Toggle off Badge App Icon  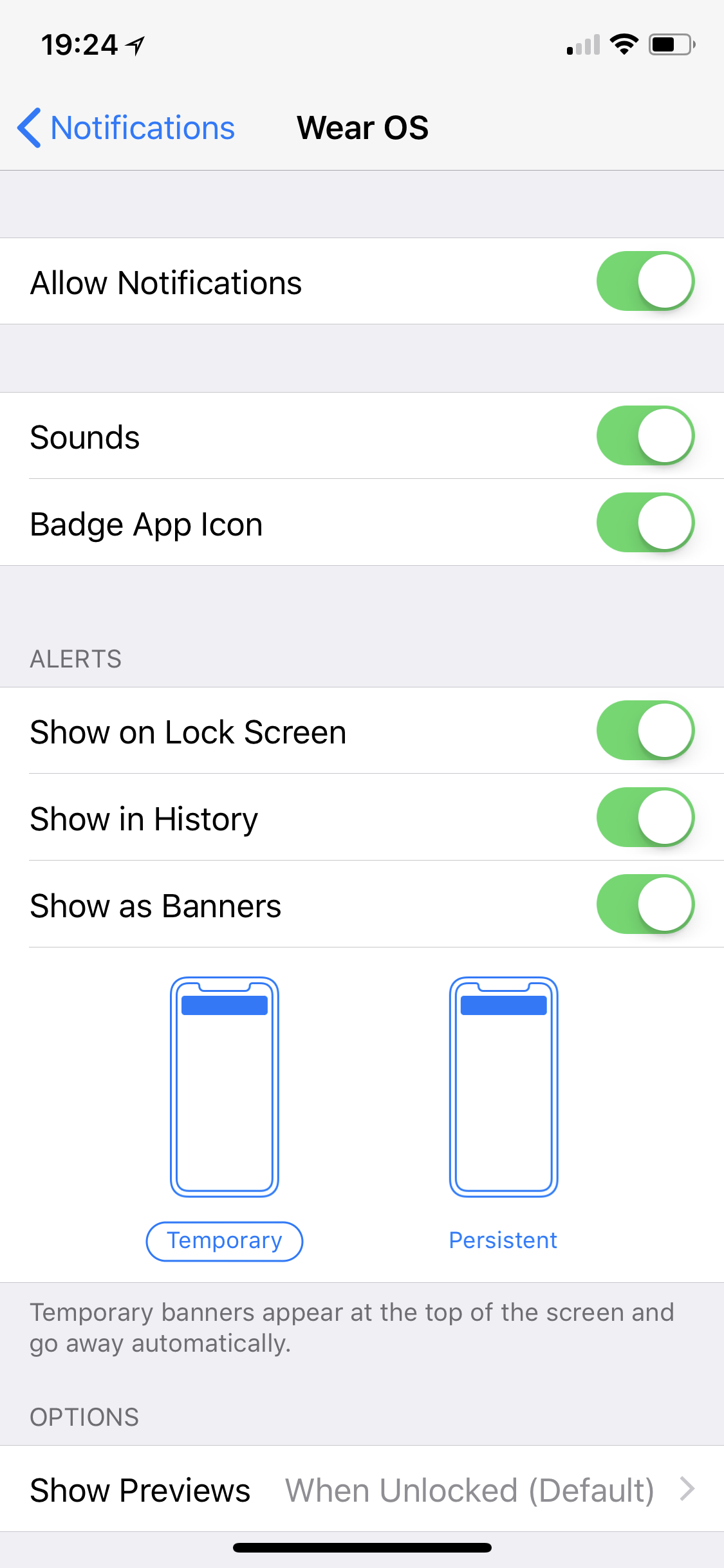[645, 523]
